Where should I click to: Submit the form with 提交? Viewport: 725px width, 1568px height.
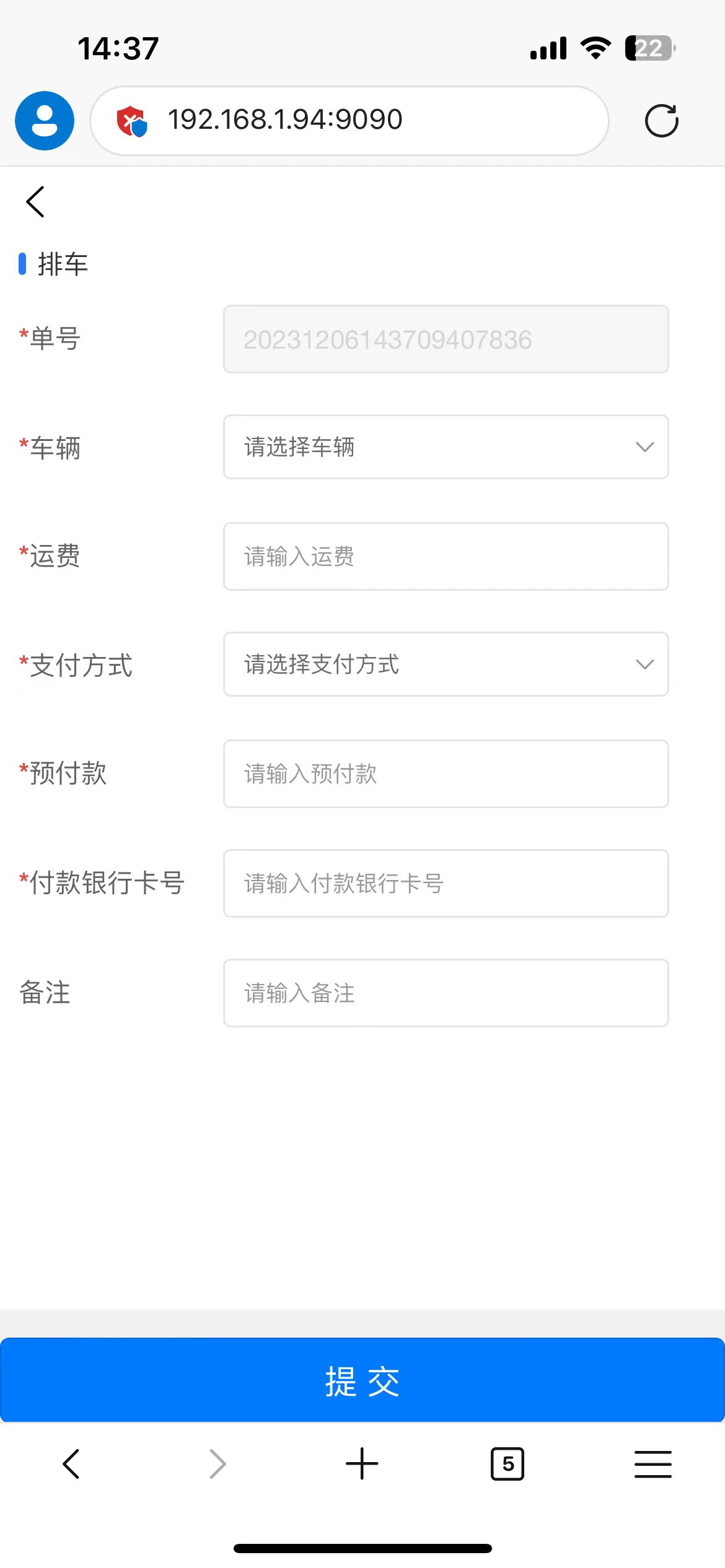tap(362, 1380)
